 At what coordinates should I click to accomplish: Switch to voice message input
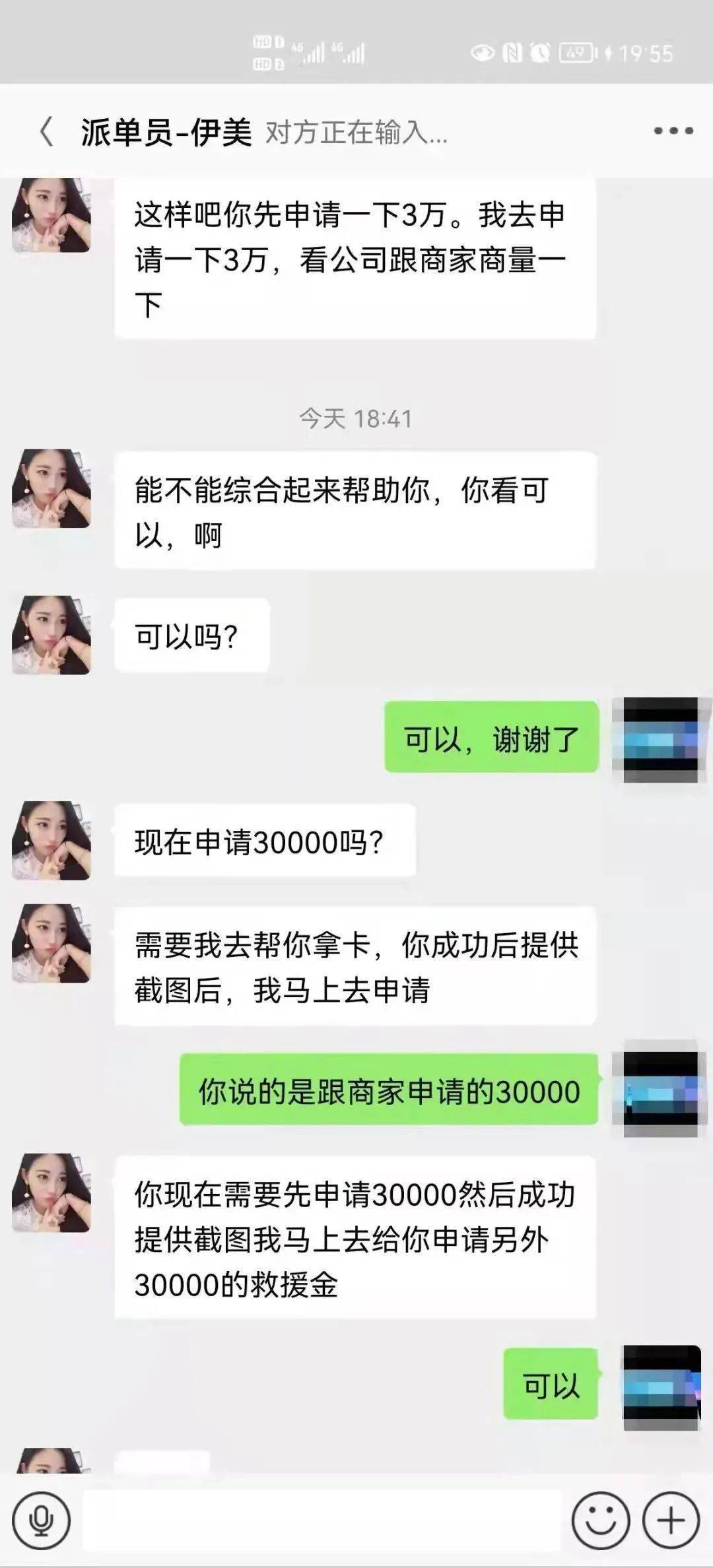pos(41,1520)
